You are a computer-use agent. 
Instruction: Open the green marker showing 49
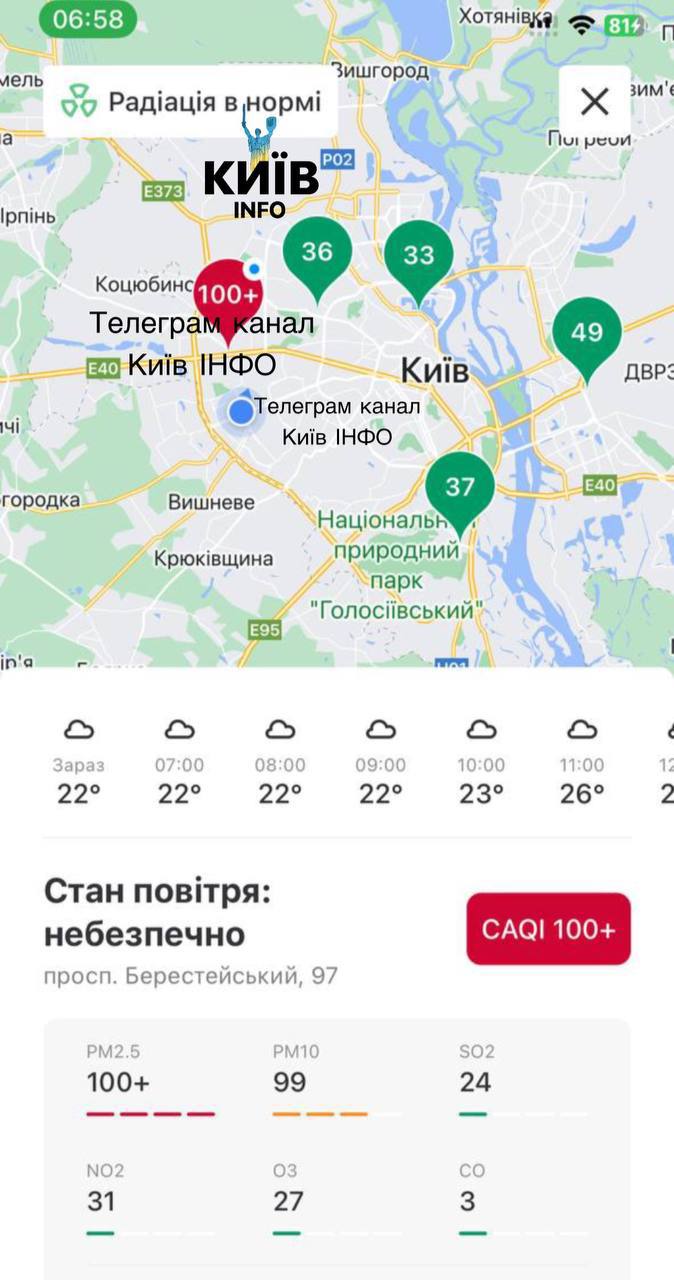pyautogui.click(x=587, y=334)
